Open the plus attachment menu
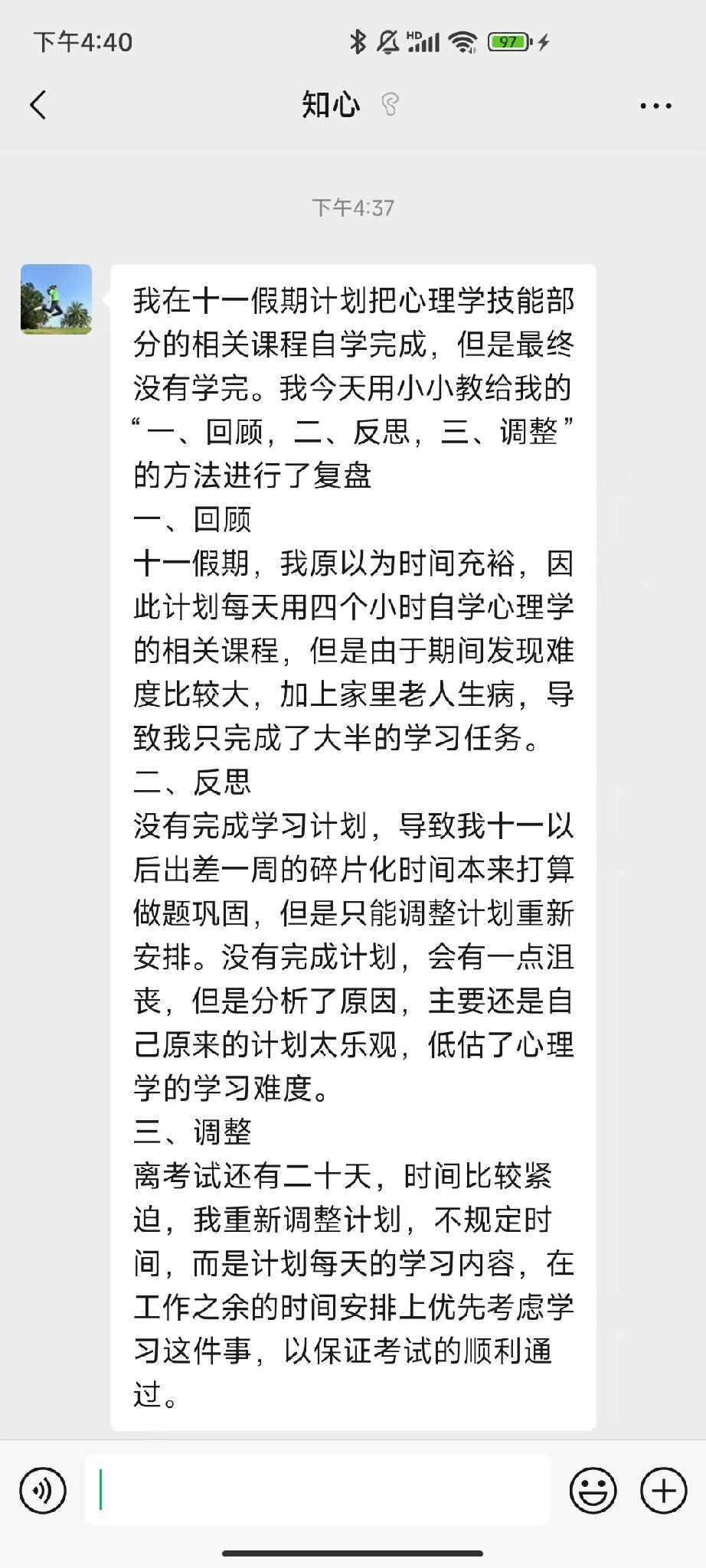Image resolution: width=706 pixels, height=1568 pixels. pos(663,1490)
